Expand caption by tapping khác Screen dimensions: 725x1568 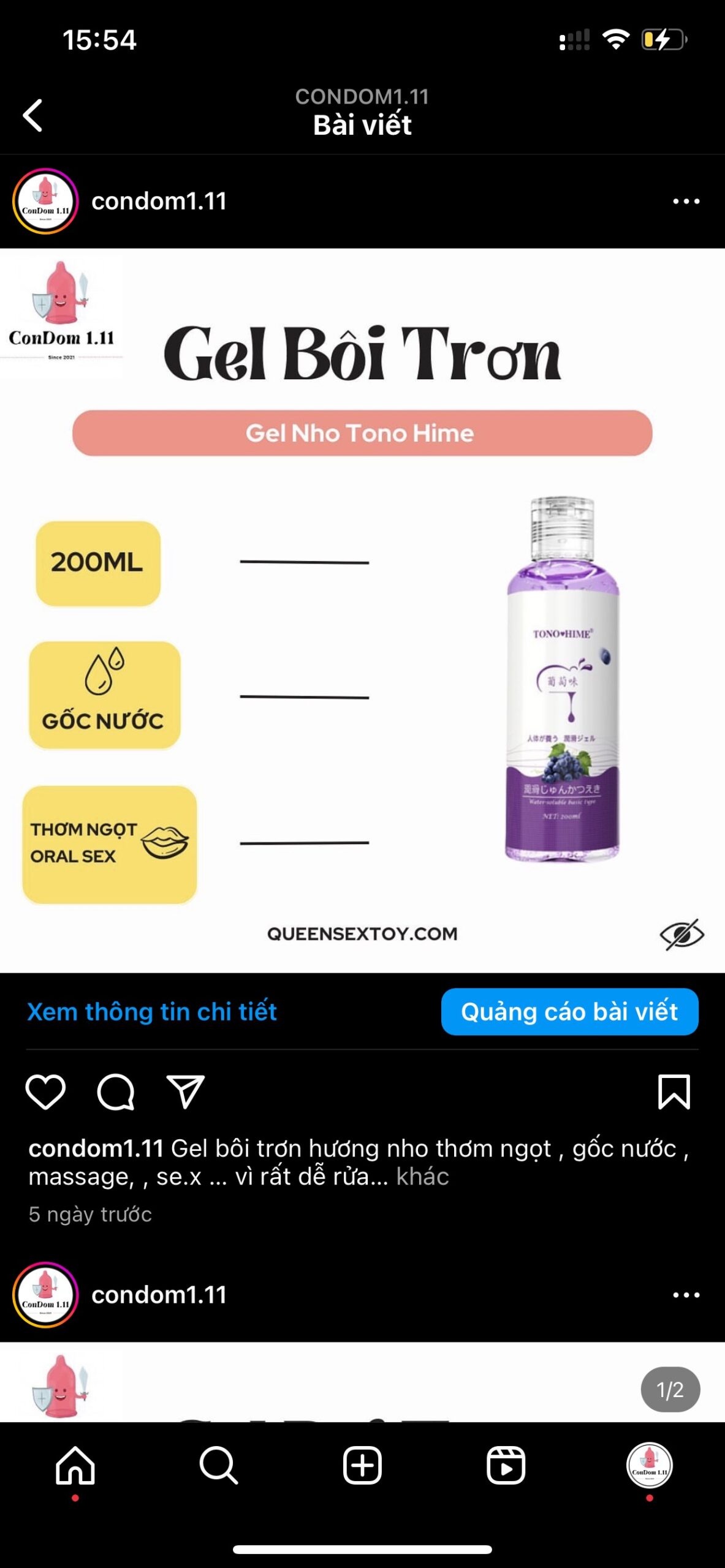[422, 1177]
